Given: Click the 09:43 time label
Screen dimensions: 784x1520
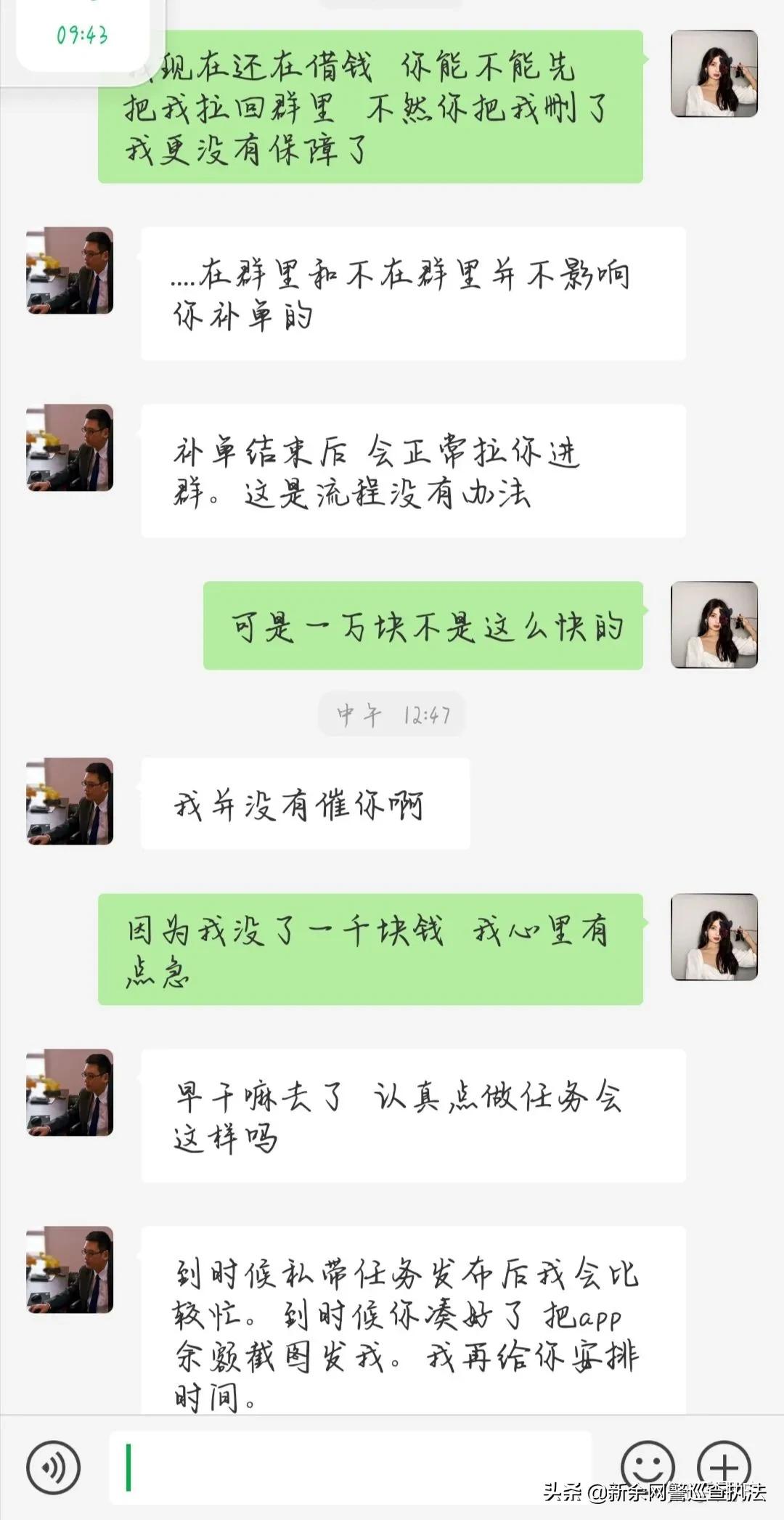Looking at the screenshot, I should (80, 33).
